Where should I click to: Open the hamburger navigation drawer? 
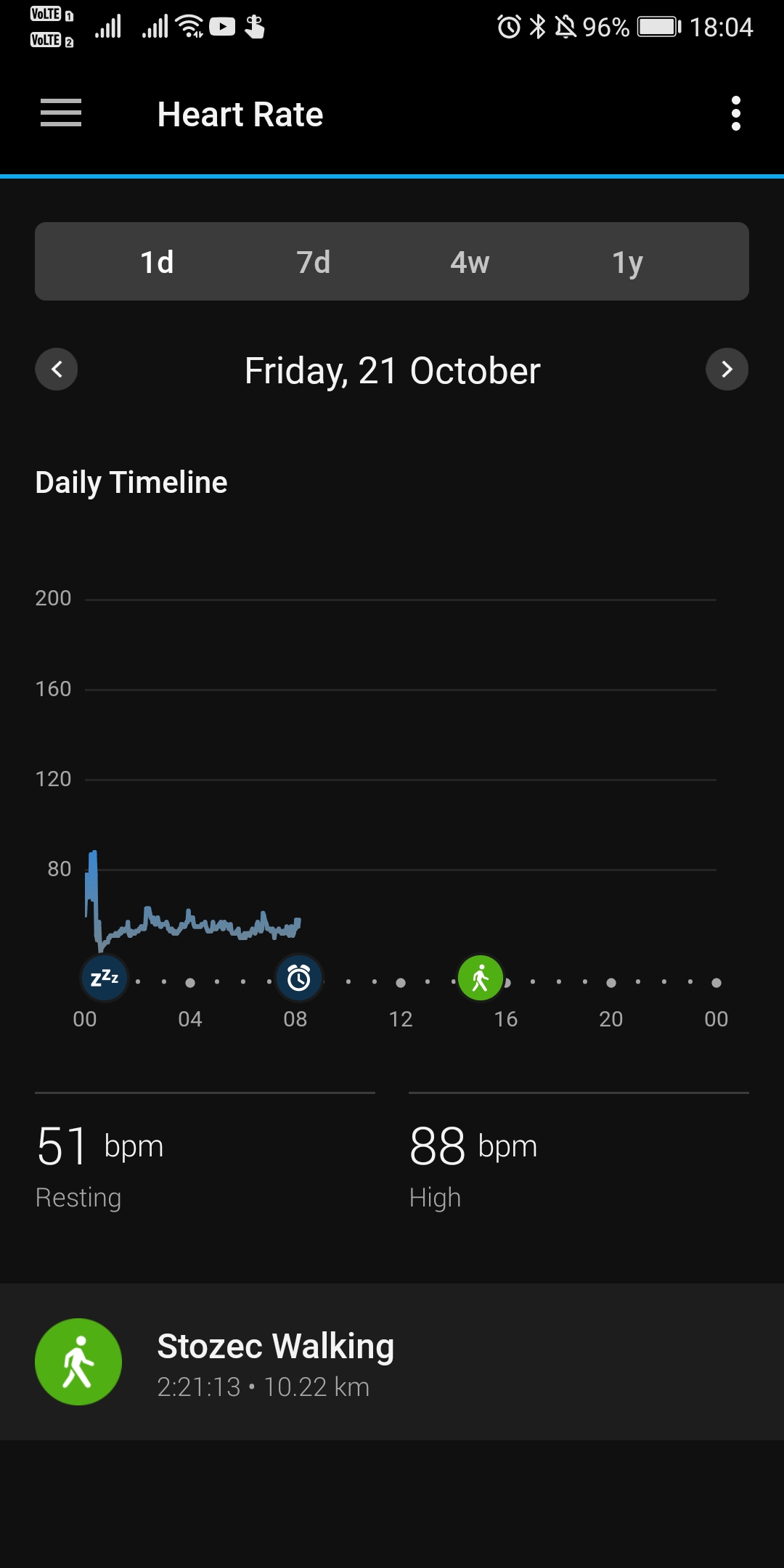tap(61, 113)
